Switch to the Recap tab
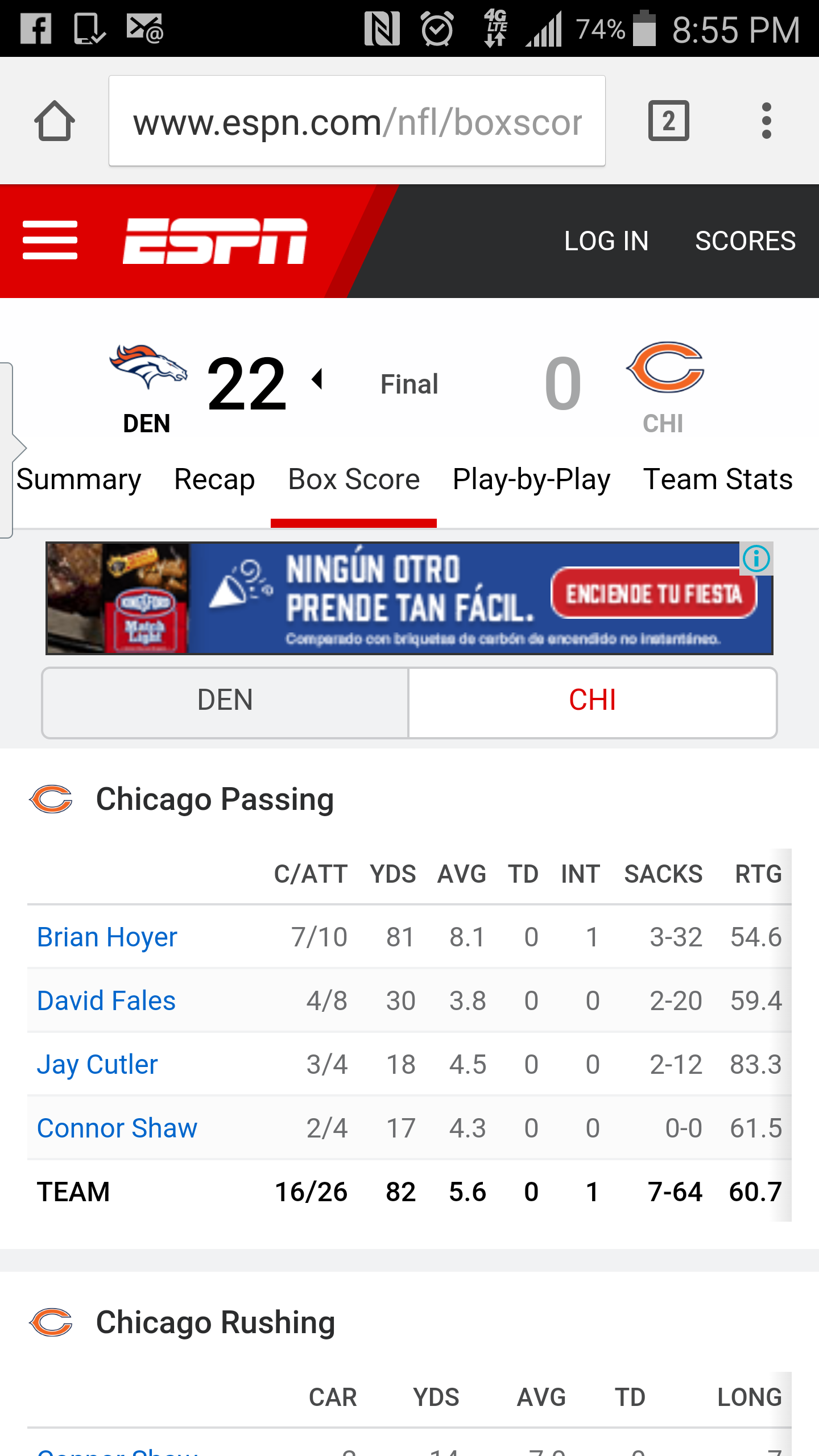 coord(214,479)
